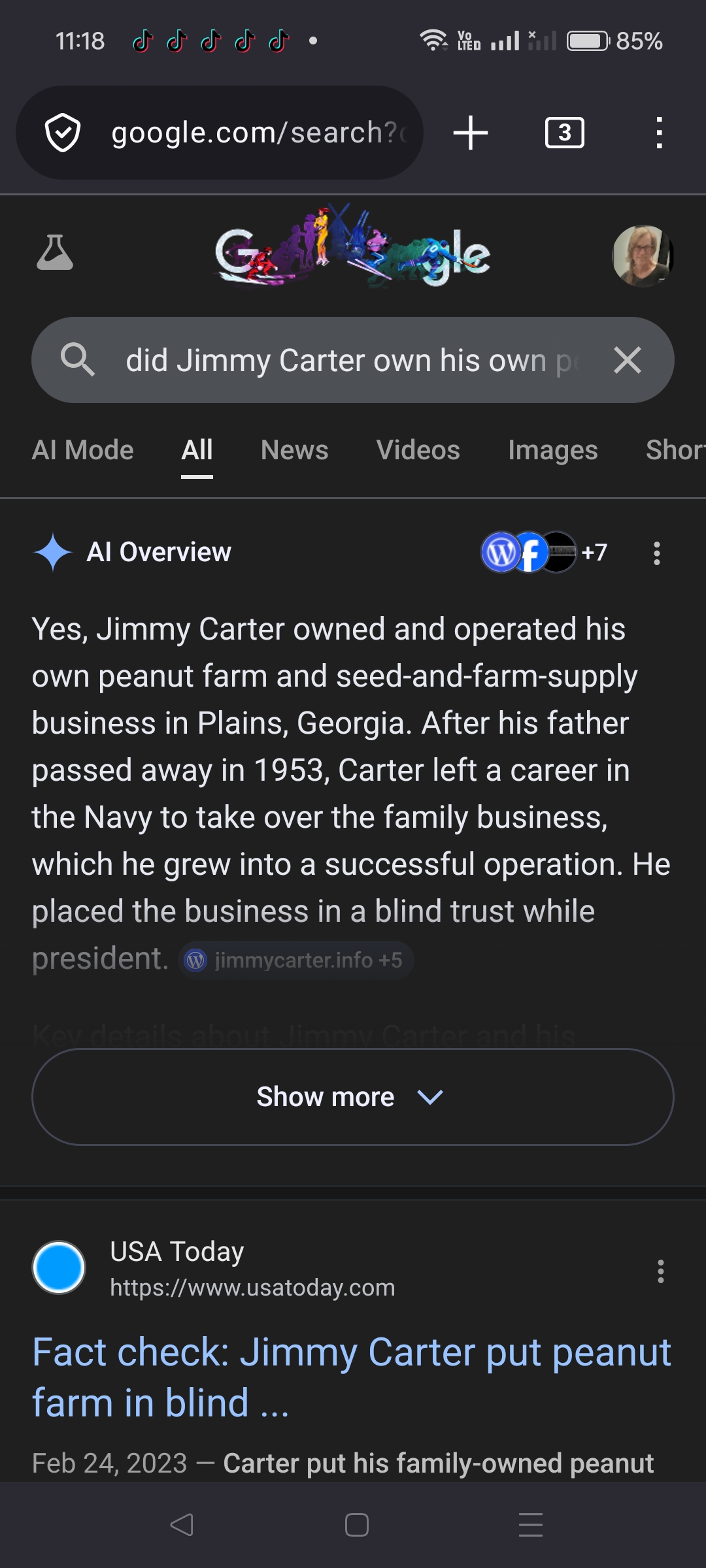The width and height of the screenshot is (706, 1568).
Task: Open options for USA Today result
Action: tap(660, 1271)
